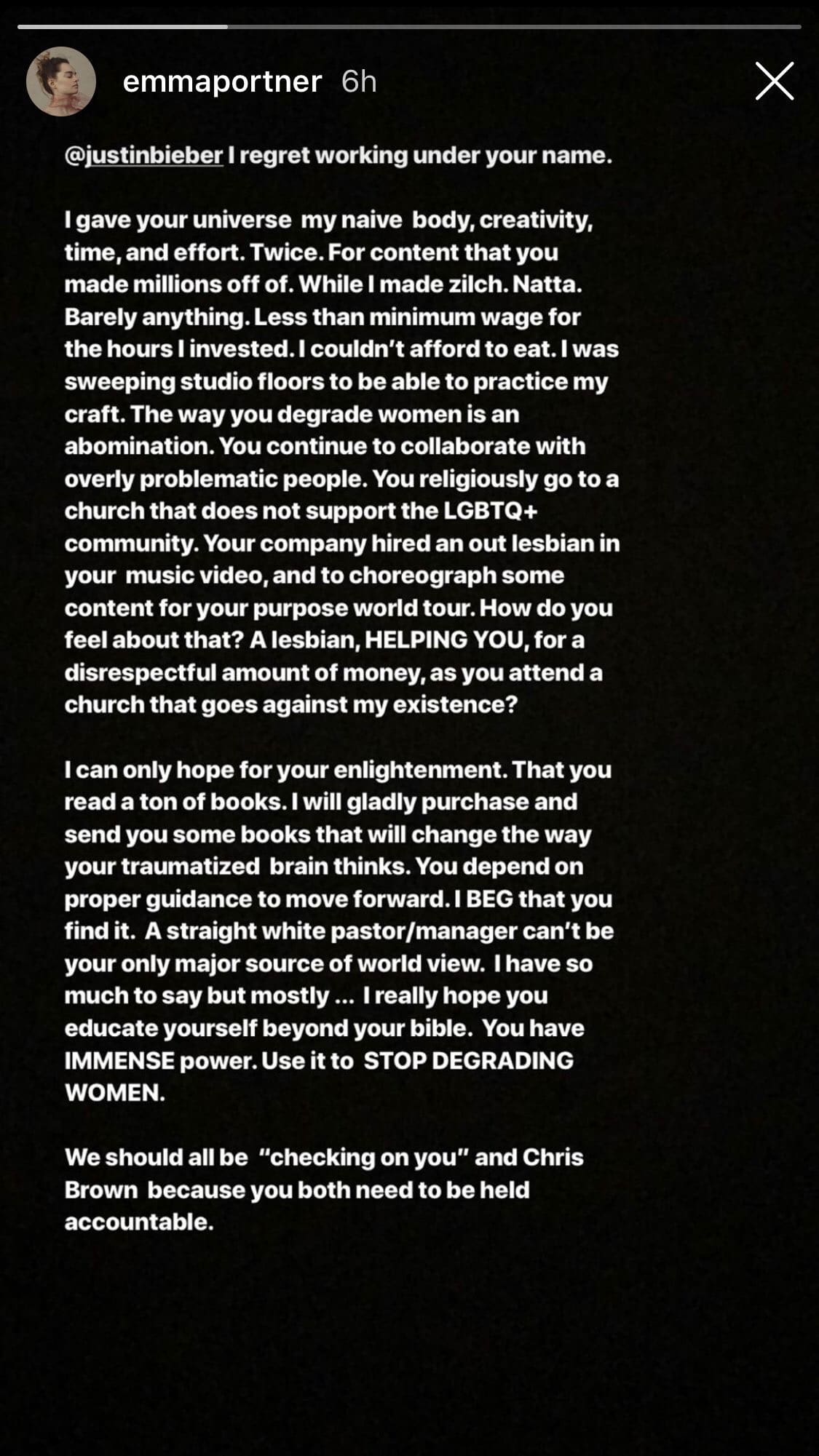This screenshot has width=819, height=1456.
Task: Close the story with the X button
Action: (774, 81)
